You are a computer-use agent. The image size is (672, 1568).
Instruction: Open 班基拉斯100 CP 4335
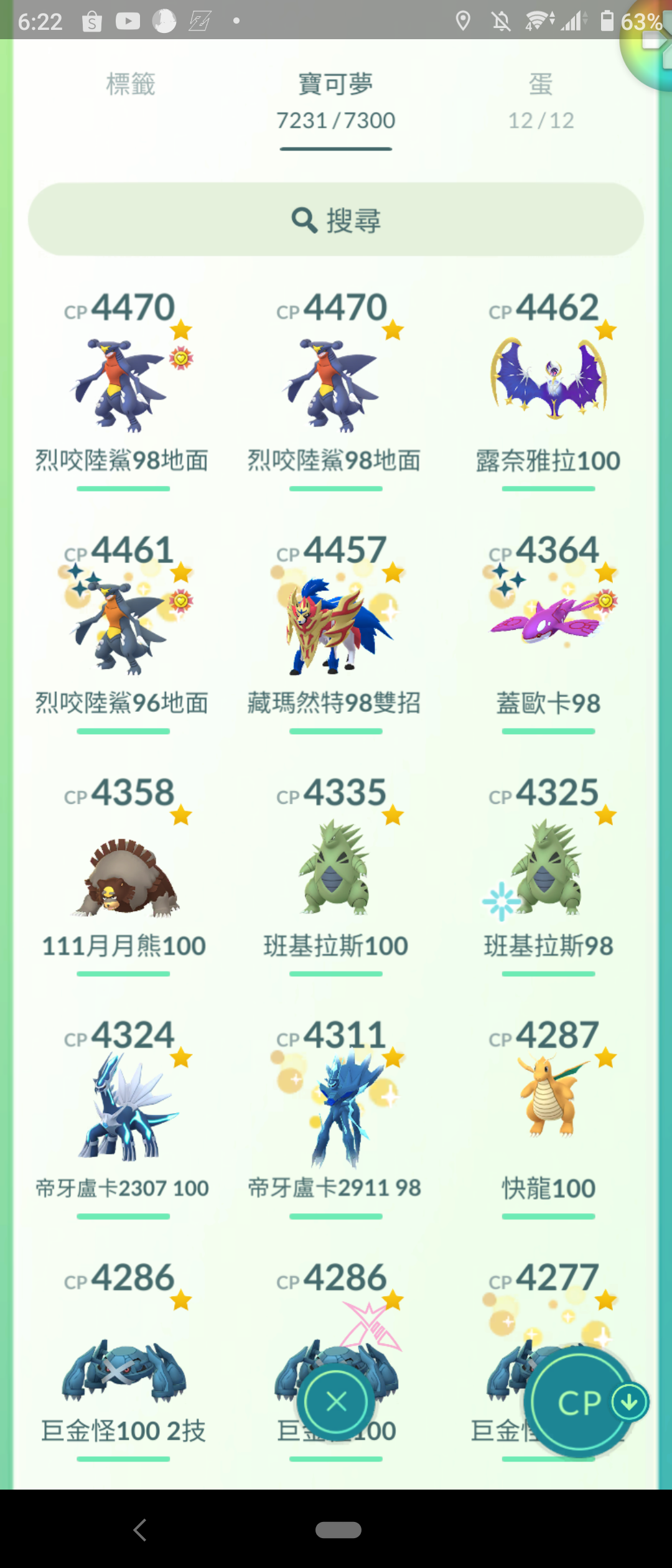coord(336,871)
